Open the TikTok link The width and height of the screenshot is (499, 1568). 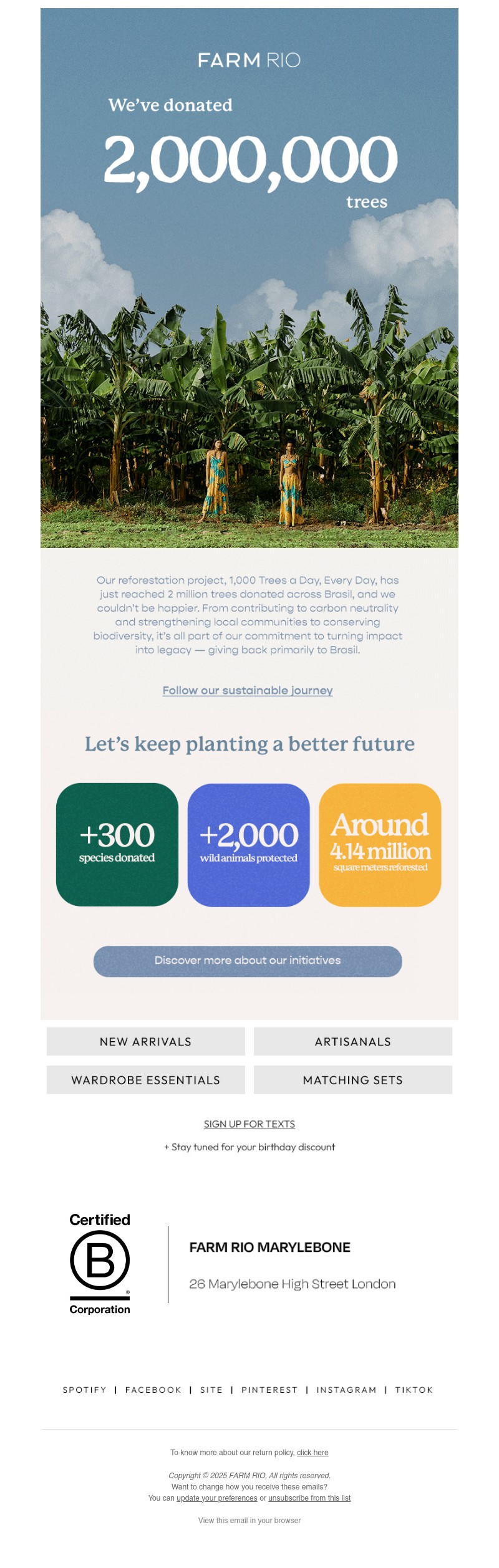[414, 1390]
